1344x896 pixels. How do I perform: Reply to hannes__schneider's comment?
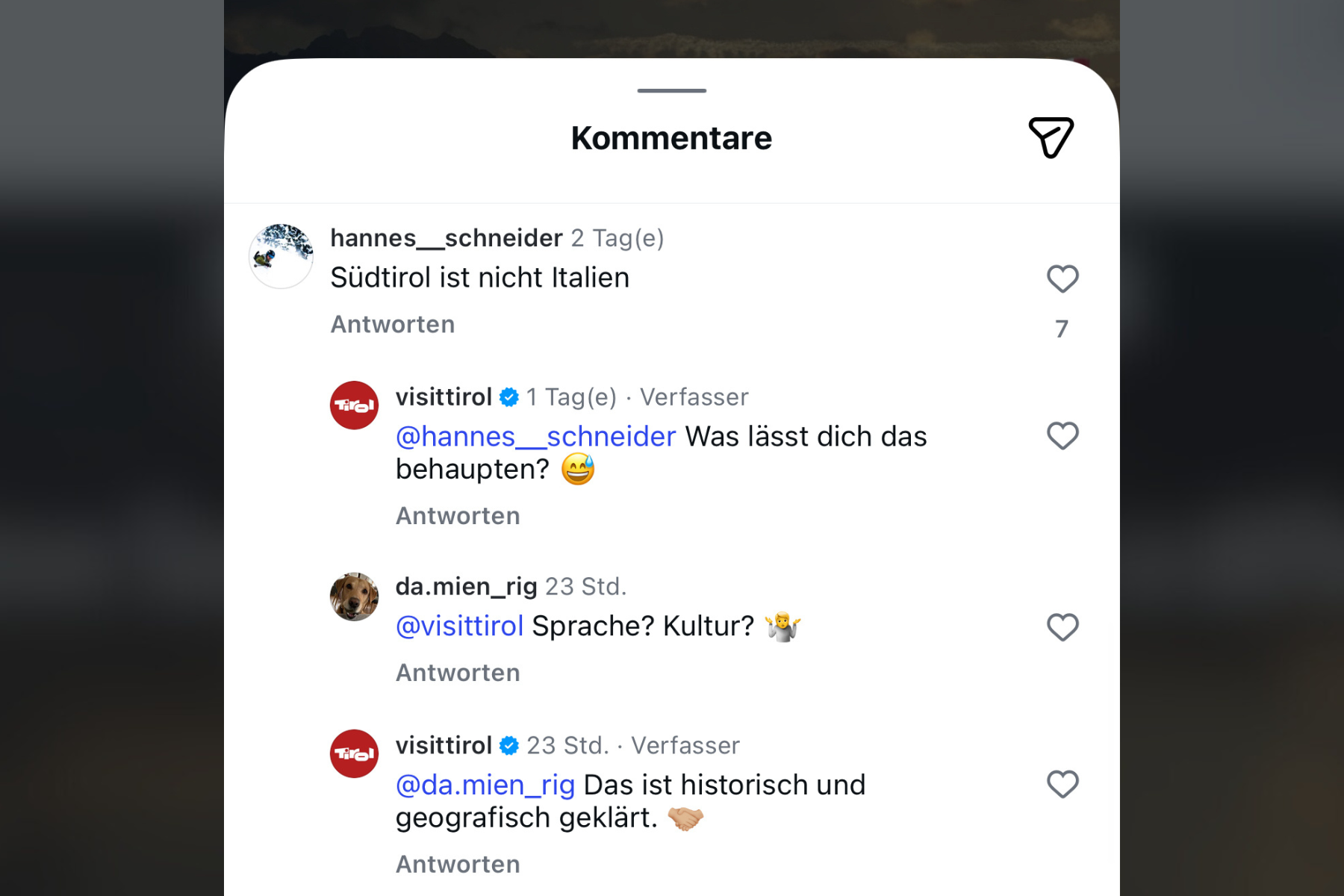point(393,325)
